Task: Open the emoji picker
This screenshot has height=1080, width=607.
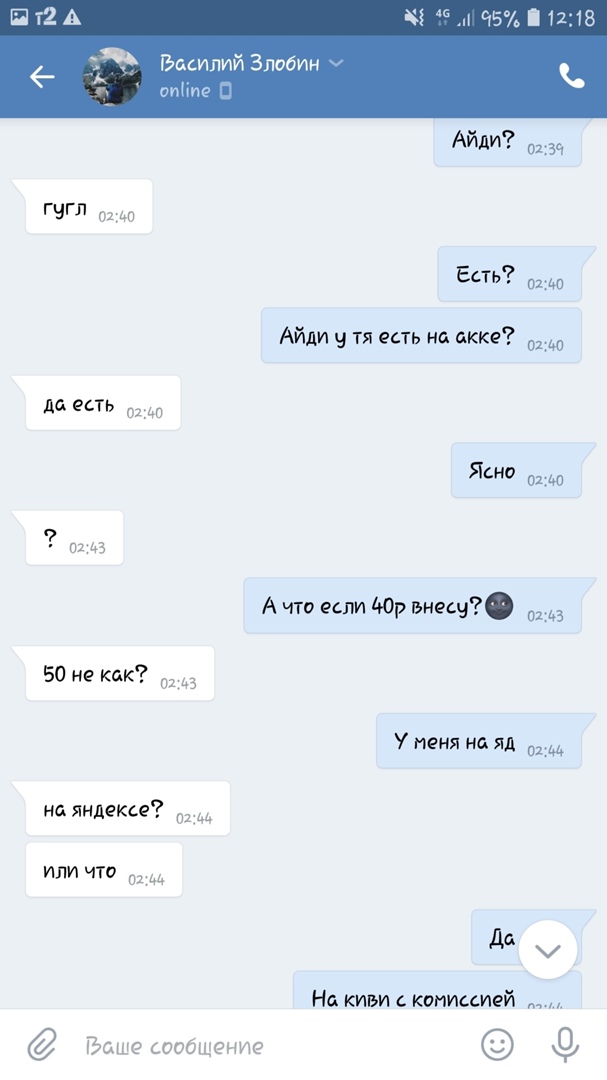Action: pyautogui.click(x=497, y=1045)
